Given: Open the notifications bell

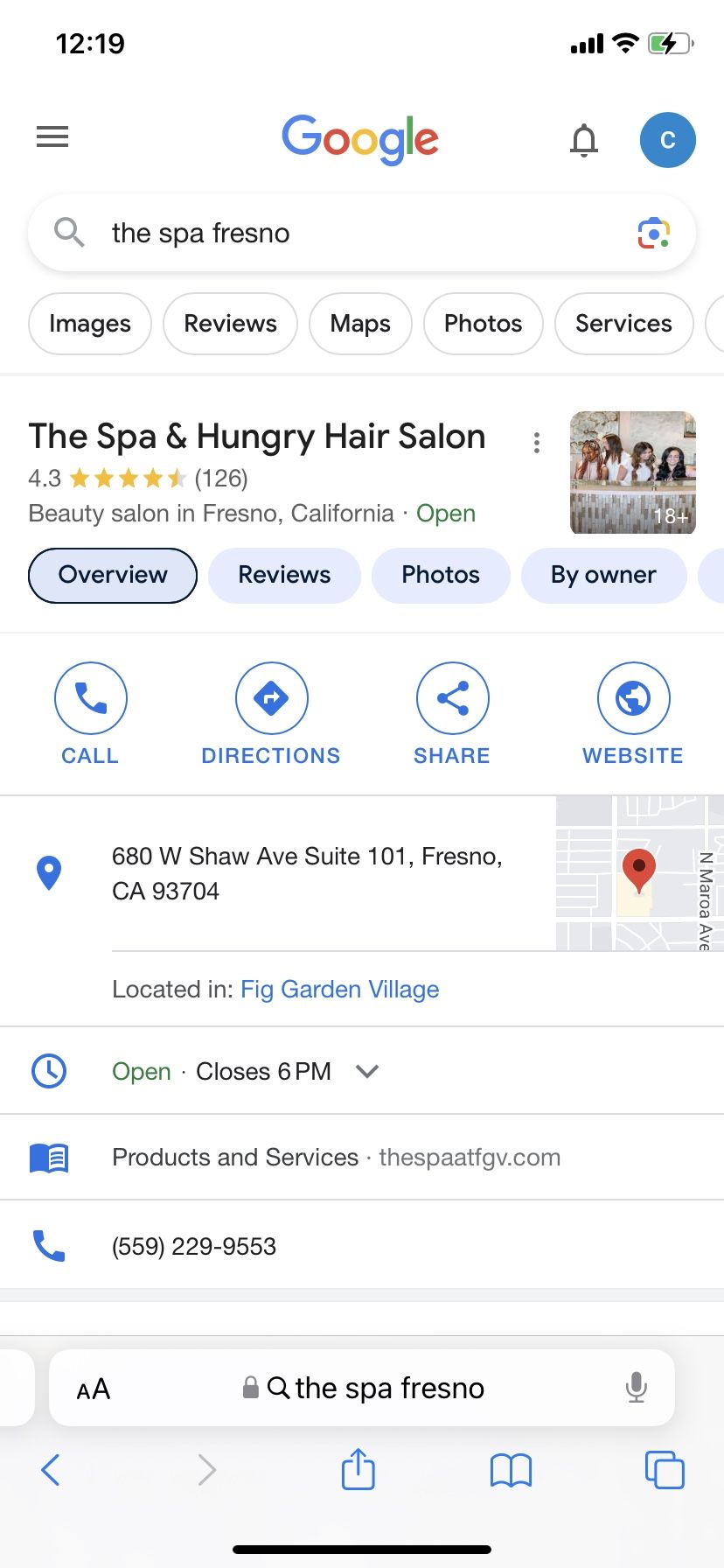Looking at the screenshot, I should click(583, 140).
